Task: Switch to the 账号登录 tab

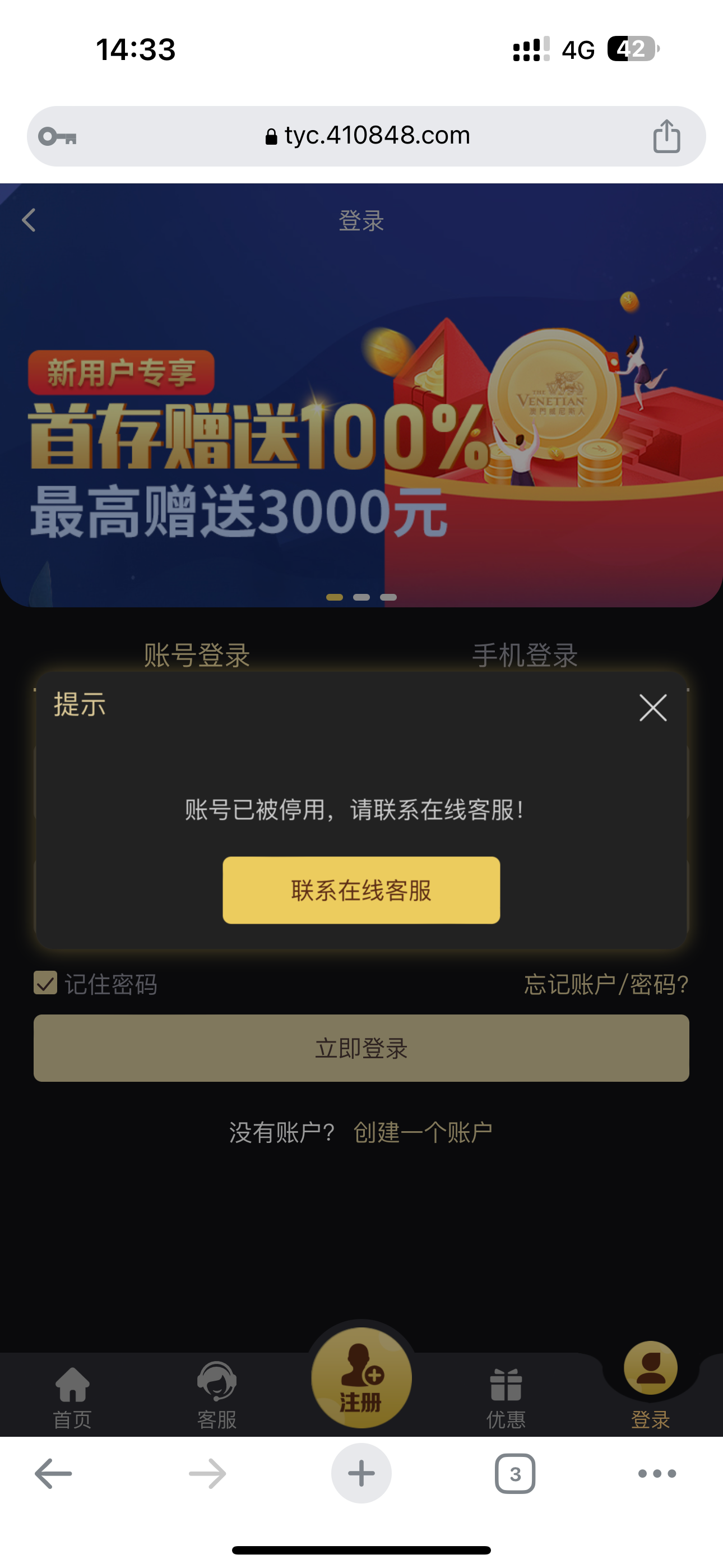Action: click(x=197, y=656)
